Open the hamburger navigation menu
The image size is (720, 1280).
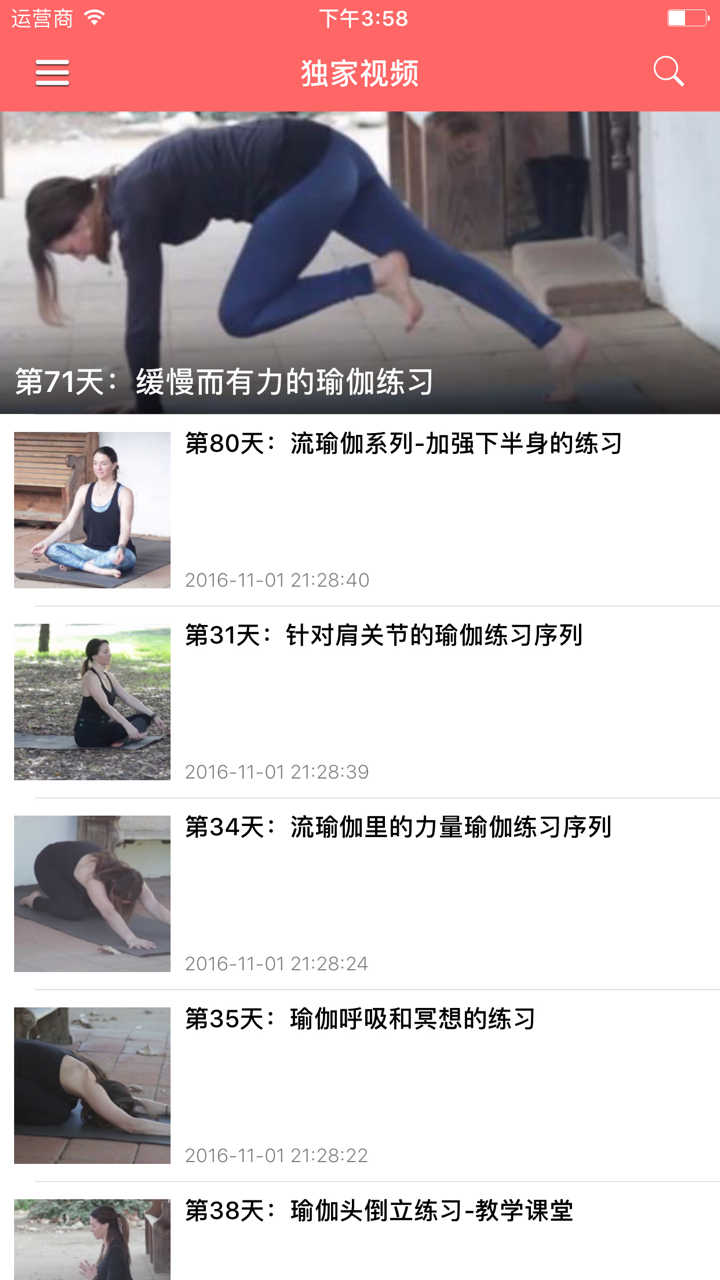pyautogui.click(x=51, y=71)
